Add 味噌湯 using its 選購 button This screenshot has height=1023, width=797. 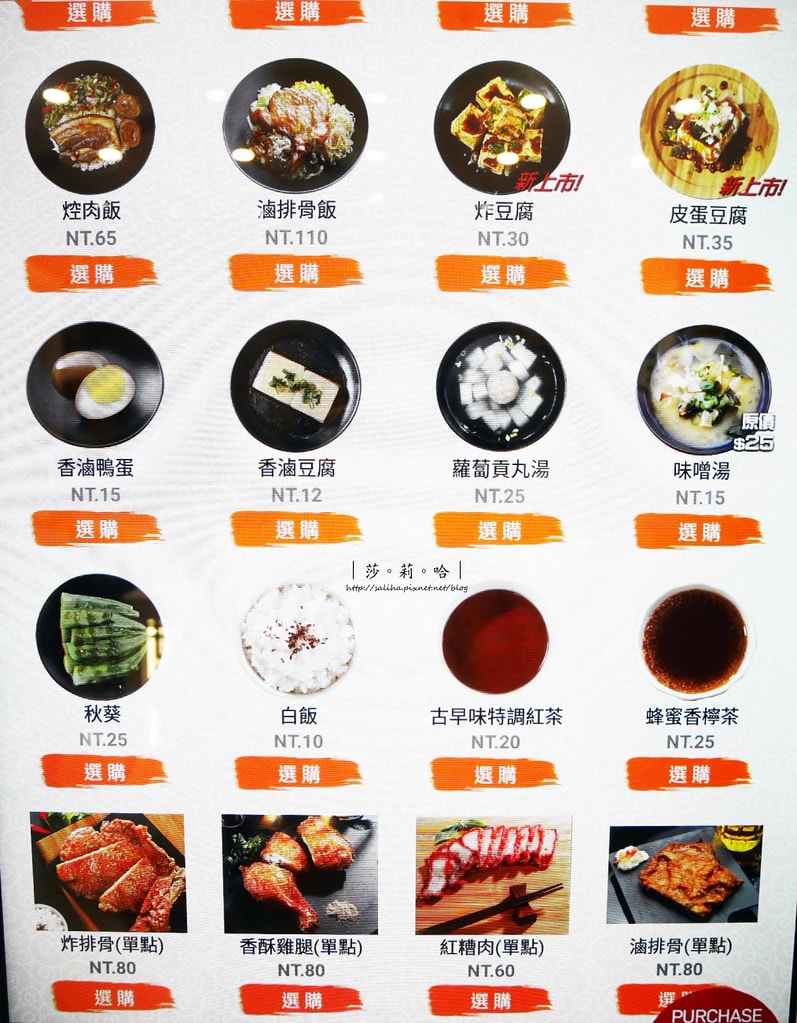click(x=698, y=531)
